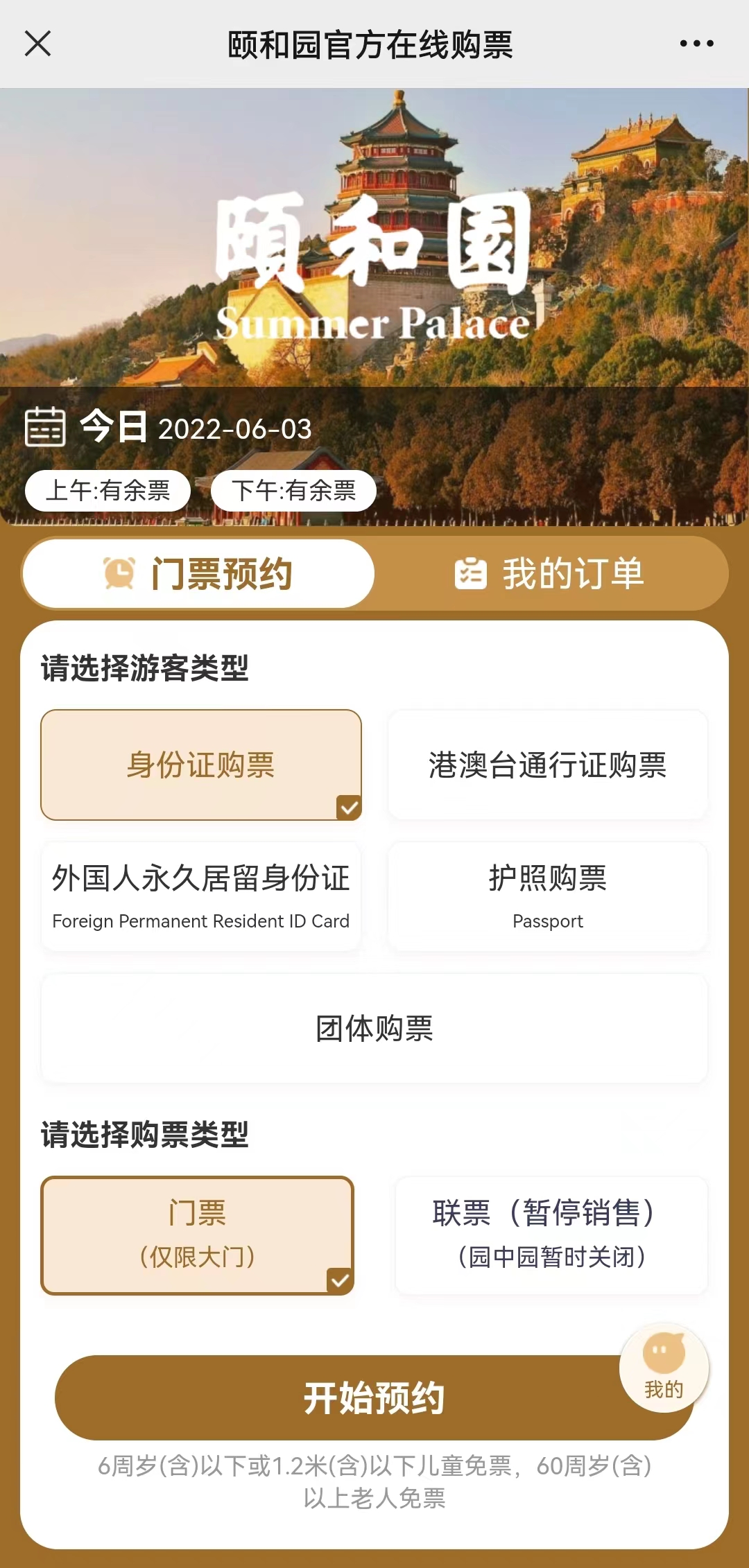
Task: Open the three-dot overflow menu
Action: pyautogui.click(x=696, y=44)
